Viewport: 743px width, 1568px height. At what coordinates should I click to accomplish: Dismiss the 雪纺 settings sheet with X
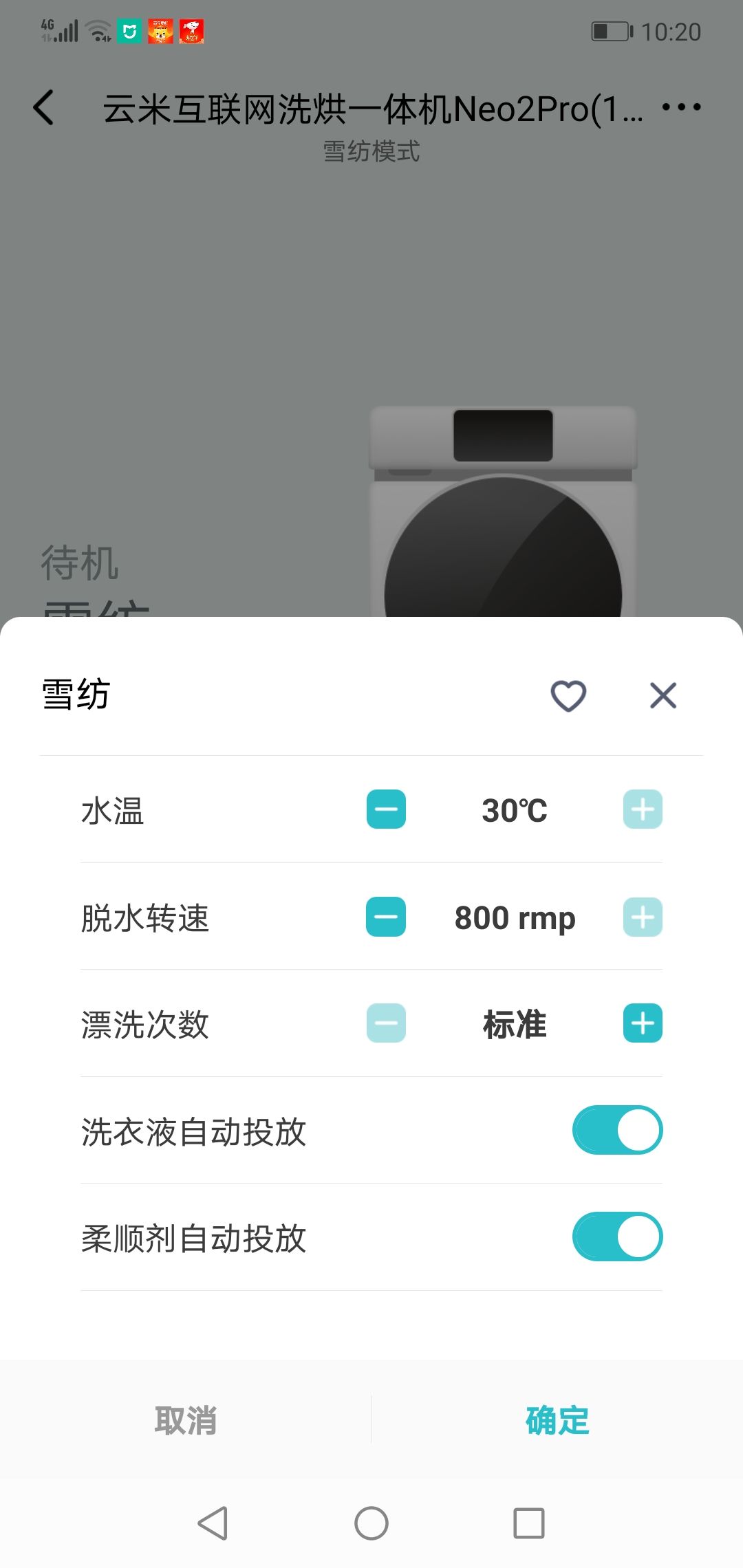click(663, 695)
